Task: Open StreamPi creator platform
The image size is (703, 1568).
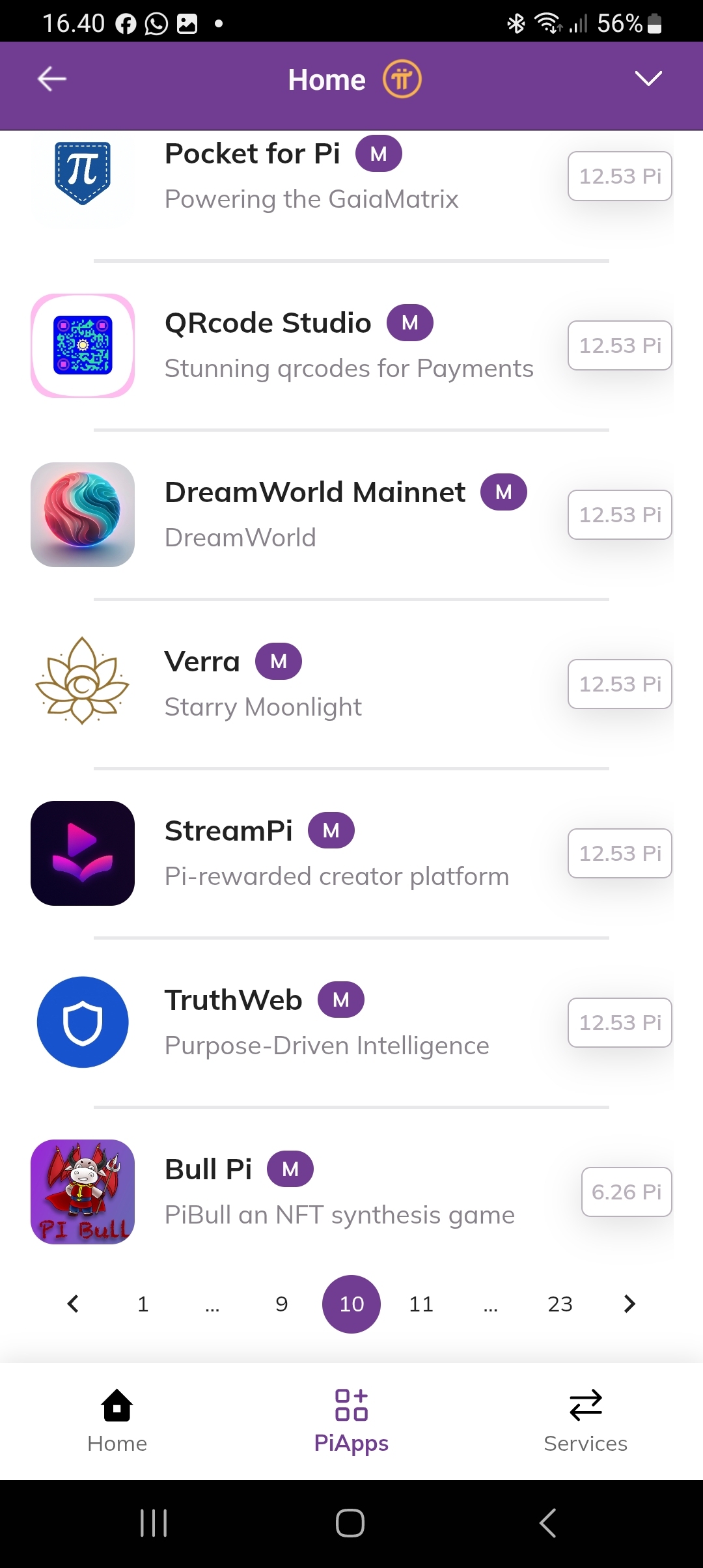Action: tap(228, 832)
